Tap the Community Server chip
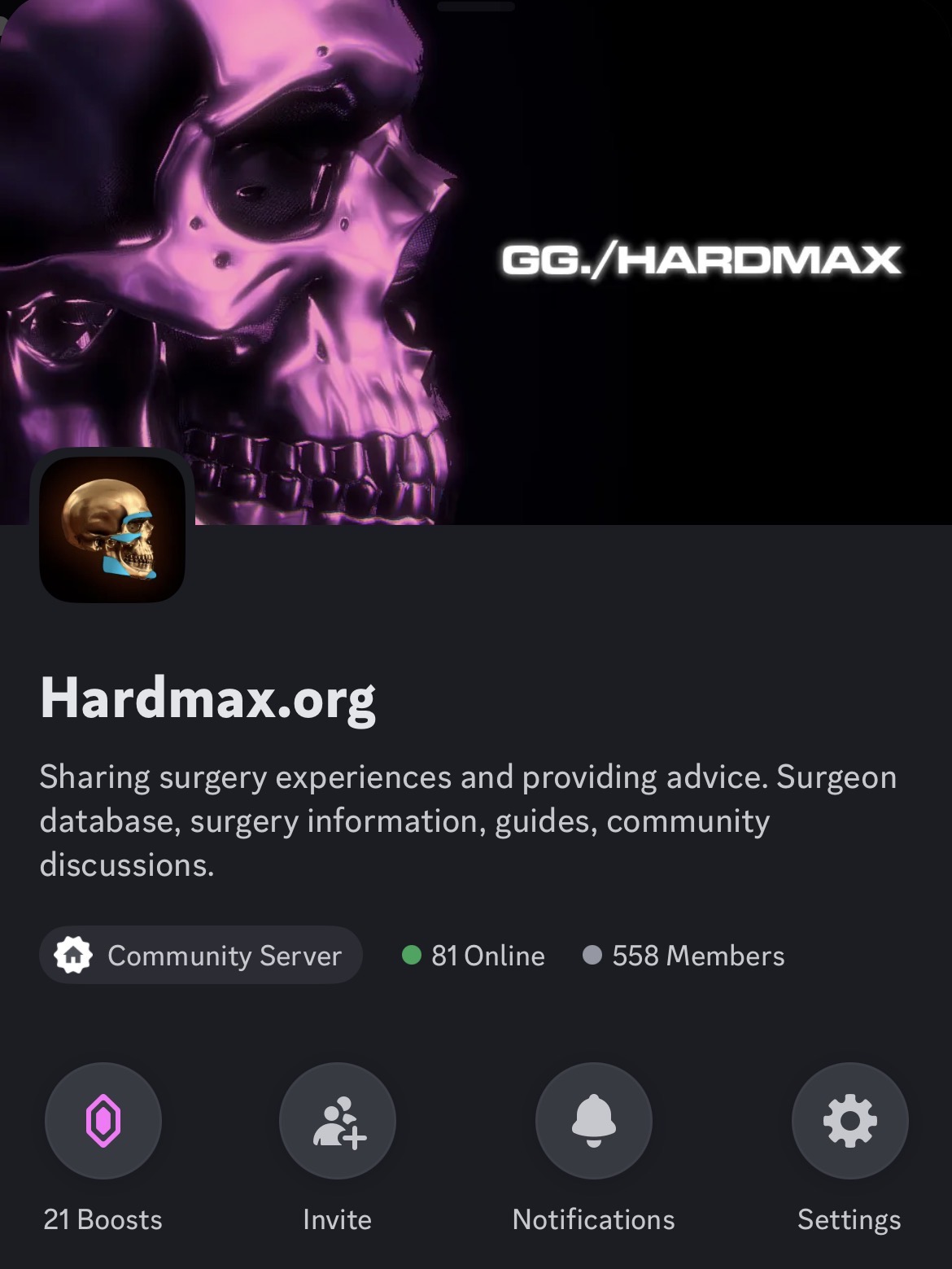This screenshot has height=1269, width=952. point(200,955)
